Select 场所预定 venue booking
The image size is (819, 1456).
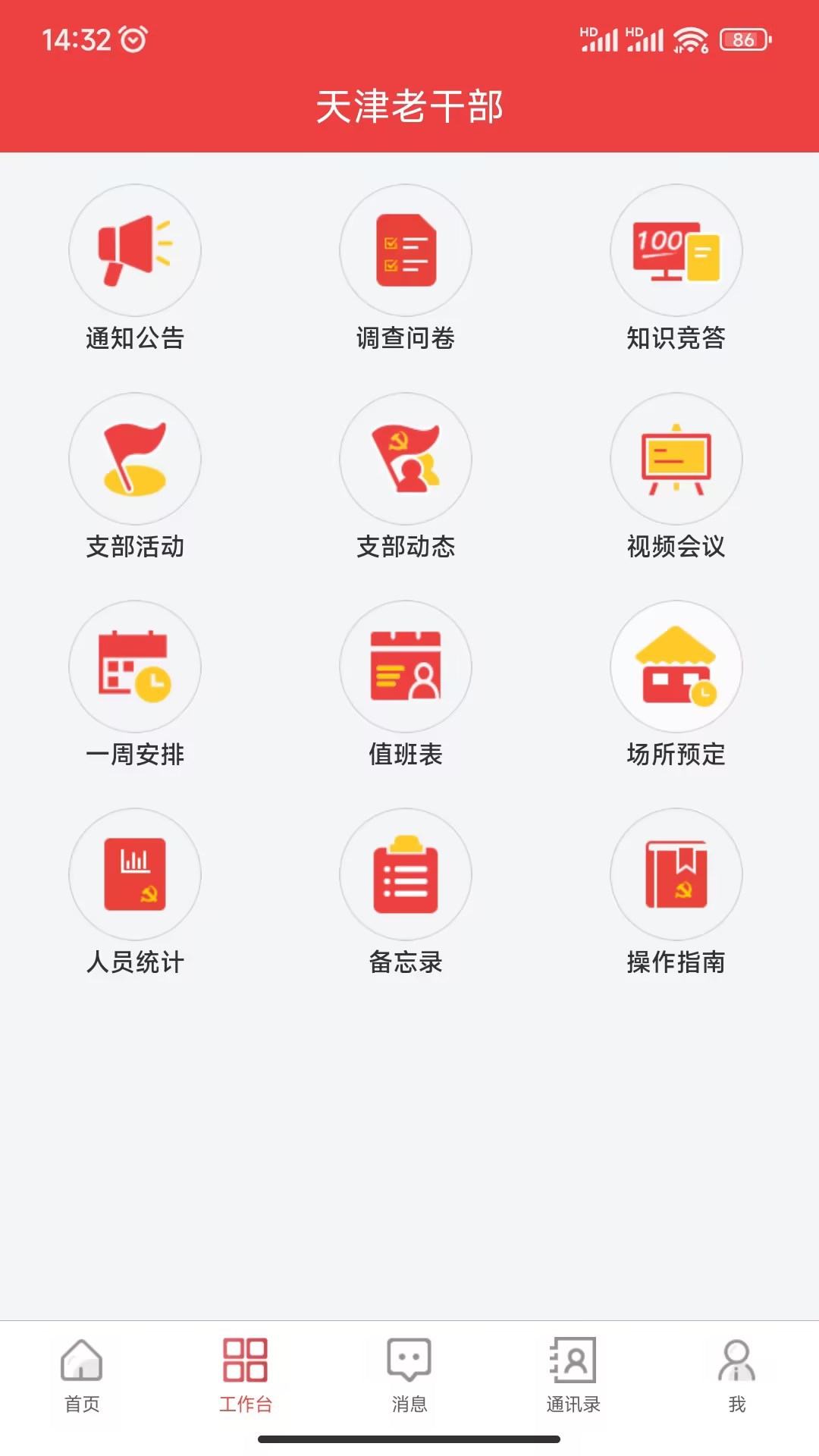pyautogui.click(x=676, y=667)
